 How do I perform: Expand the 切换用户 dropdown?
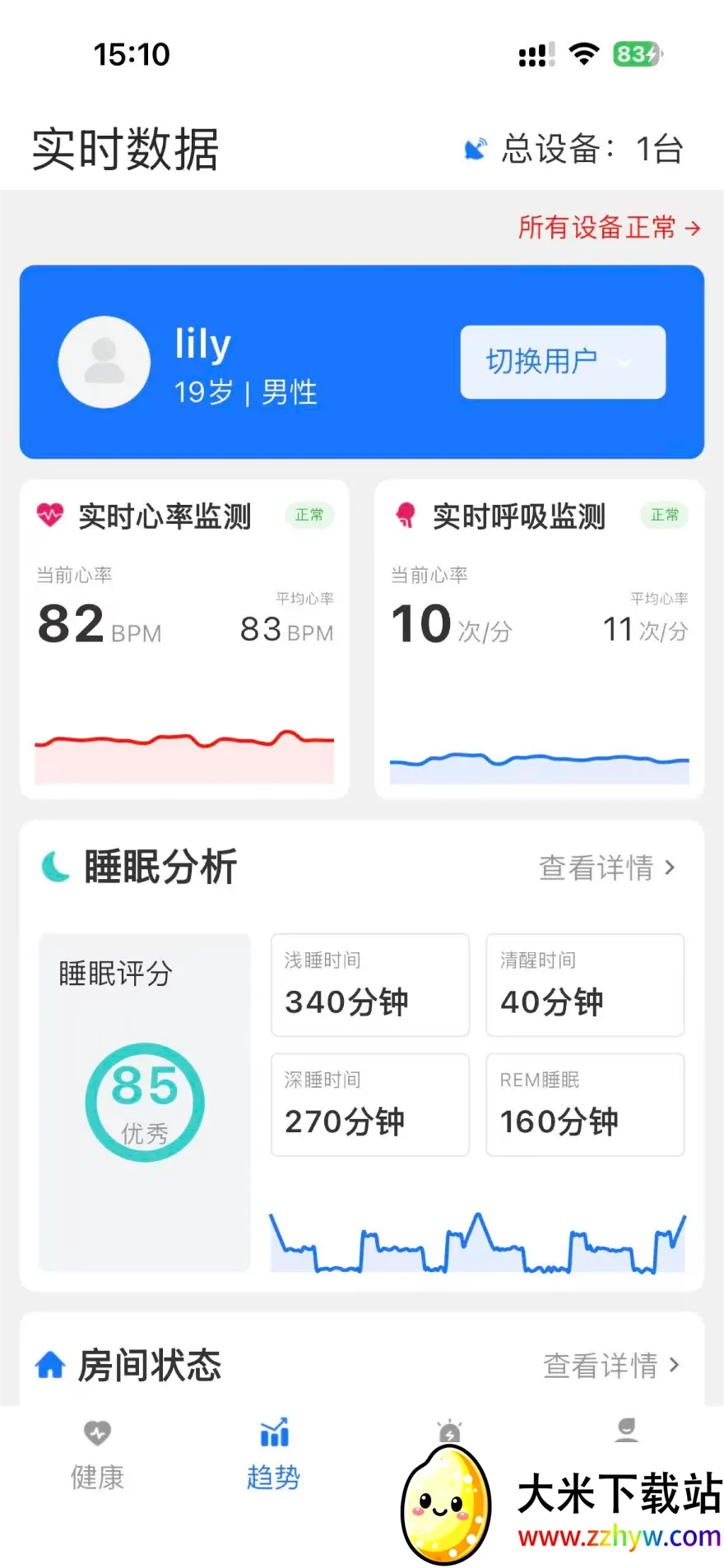click(x=563, y=362)
